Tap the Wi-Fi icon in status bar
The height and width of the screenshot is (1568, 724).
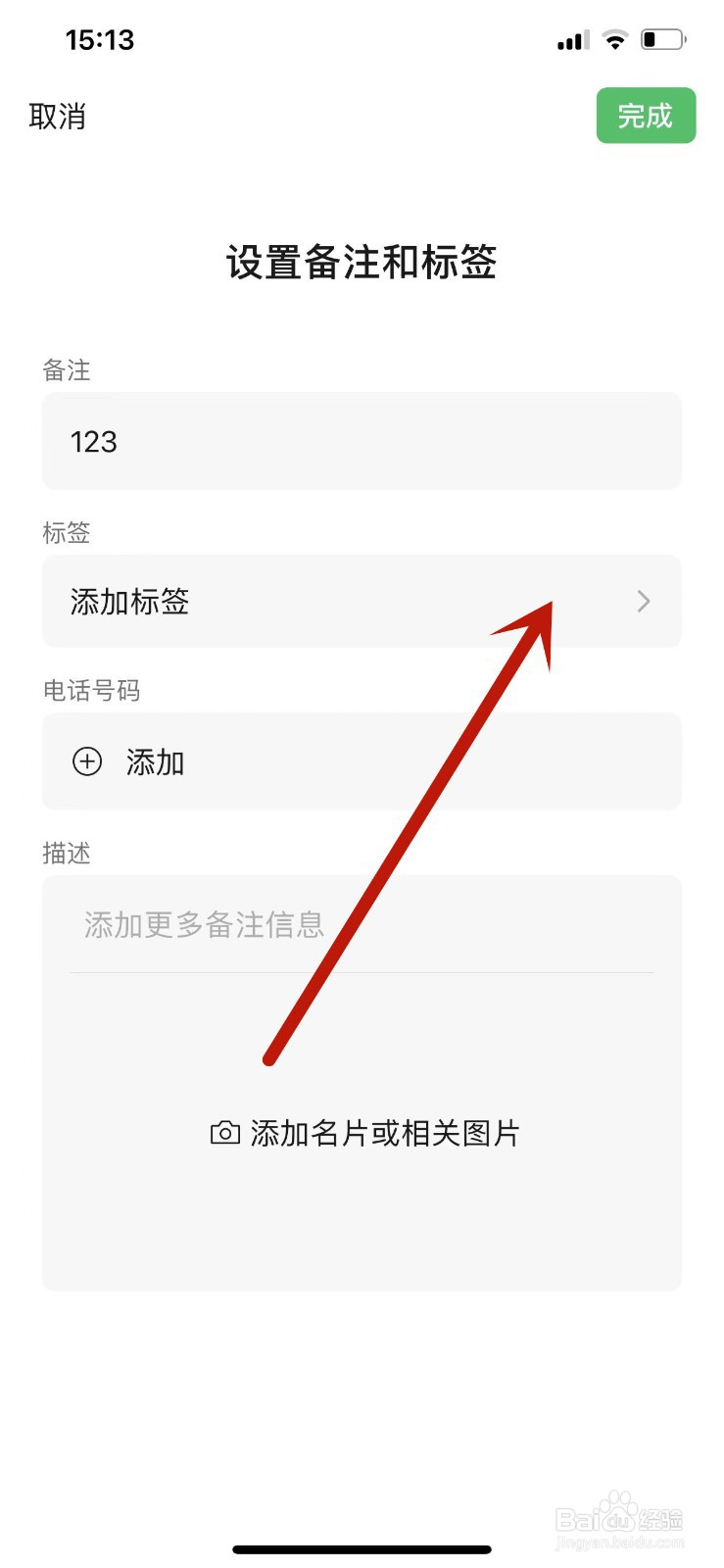(x=615, y=39)
